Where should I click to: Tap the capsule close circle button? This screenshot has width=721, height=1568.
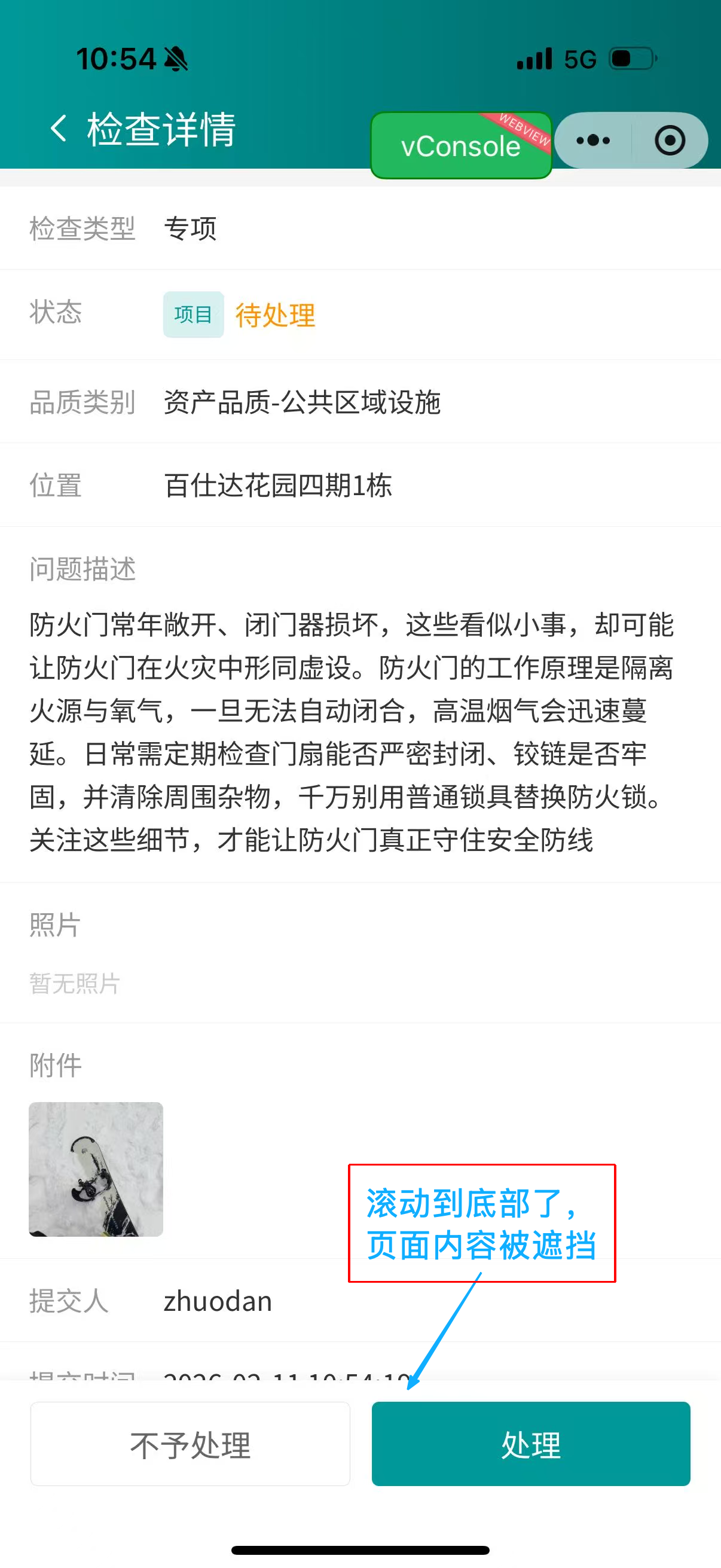669,139
